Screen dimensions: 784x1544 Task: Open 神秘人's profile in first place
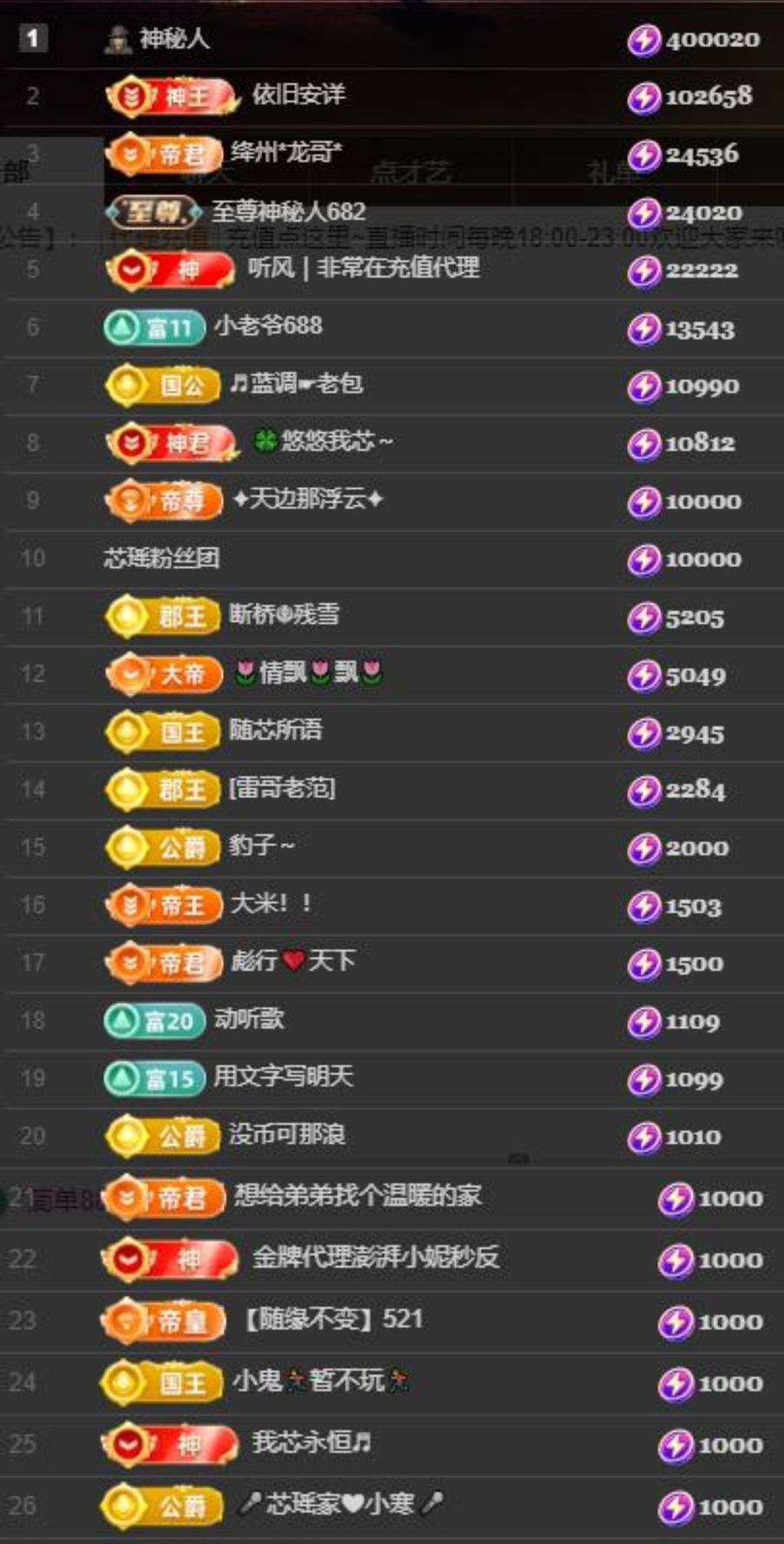point(174,38)
